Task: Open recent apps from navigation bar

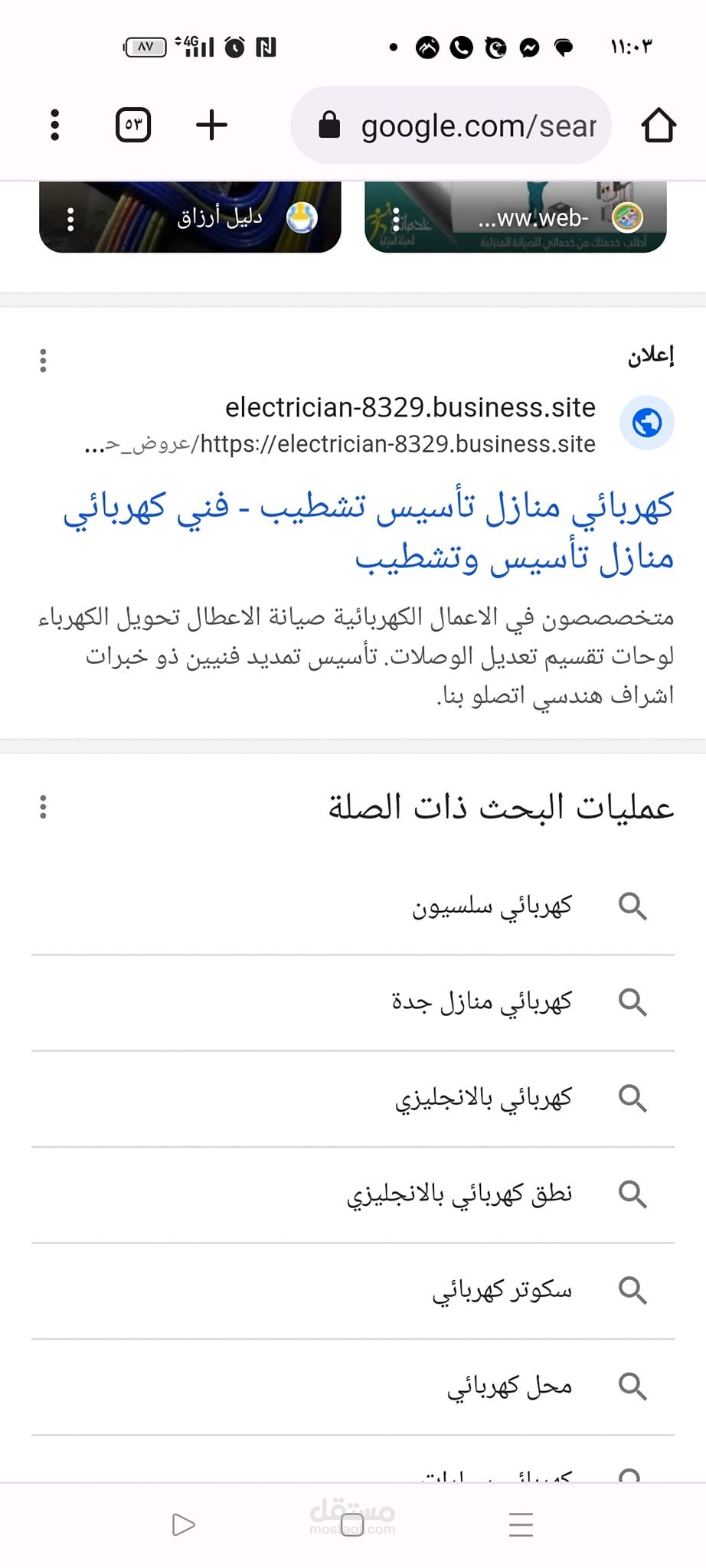Action: [521, 1524]
